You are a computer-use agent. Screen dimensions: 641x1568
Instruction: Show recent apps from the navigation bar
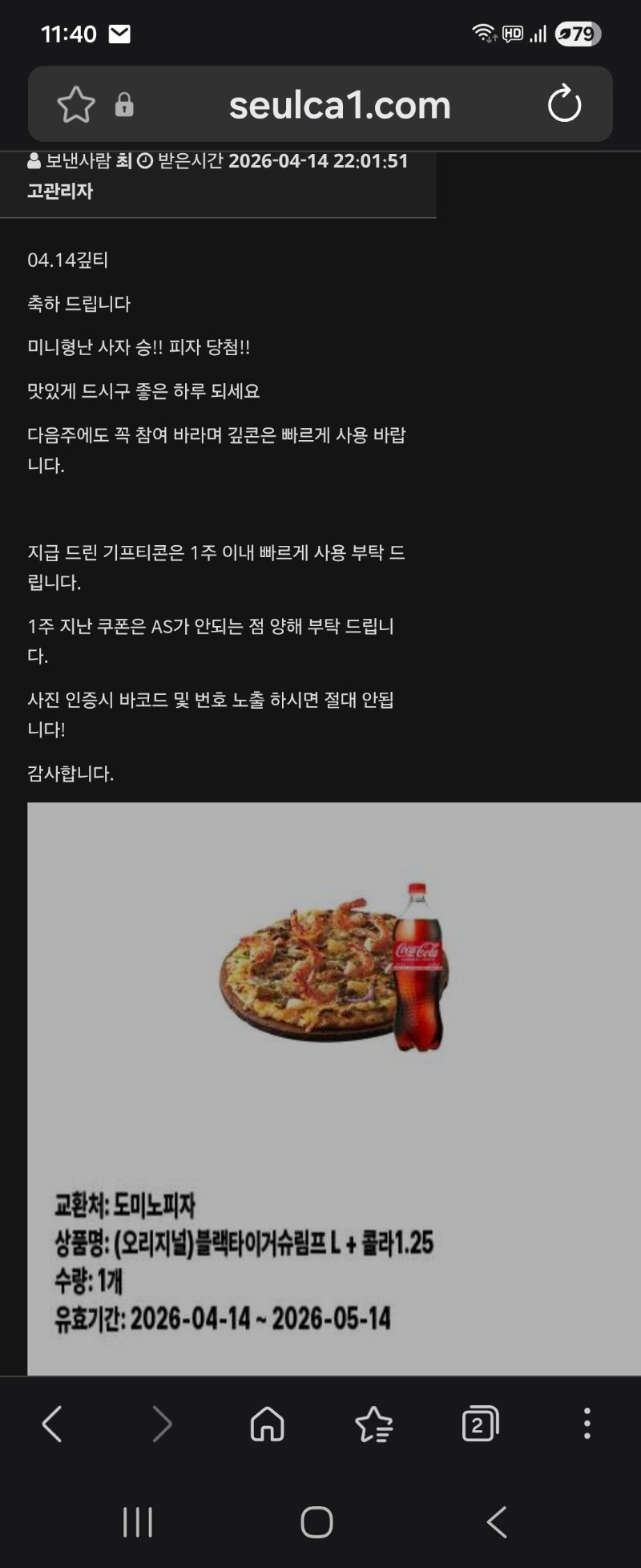coord(138,1522)
